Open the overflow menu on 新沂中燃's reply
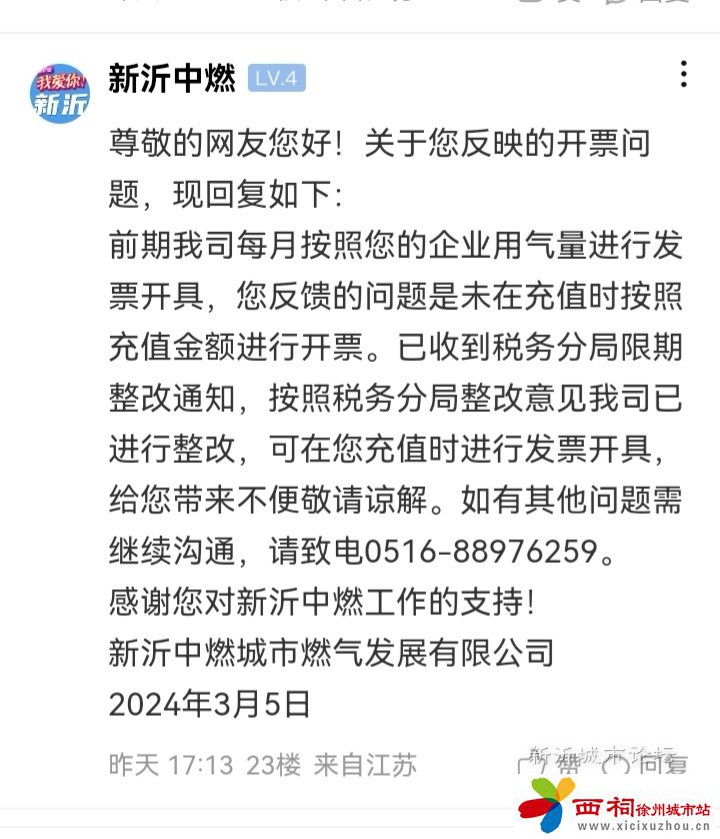Image resolution: width=720 pixels, height=839 pixels. [x=683, y=75]
